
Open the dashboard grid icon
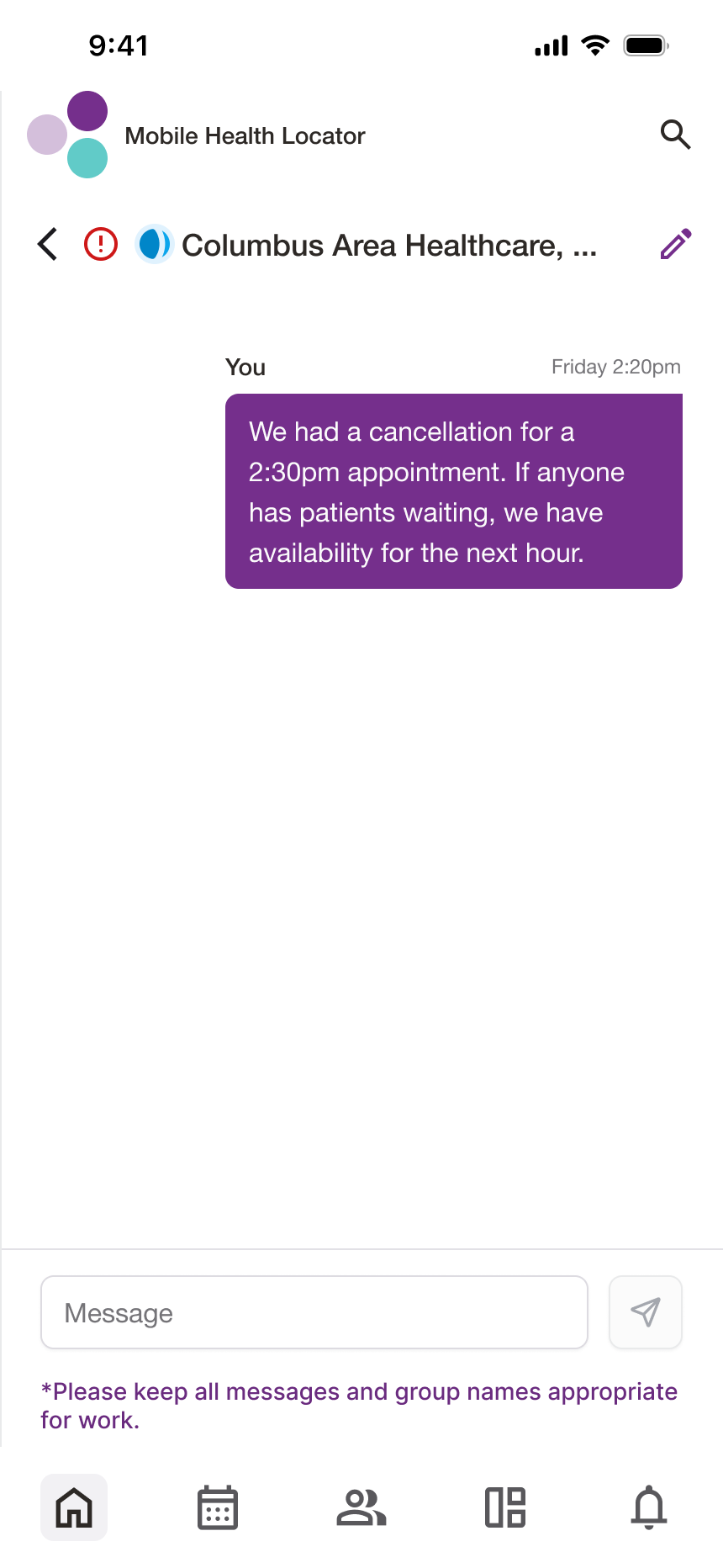tap(505, 1507)
